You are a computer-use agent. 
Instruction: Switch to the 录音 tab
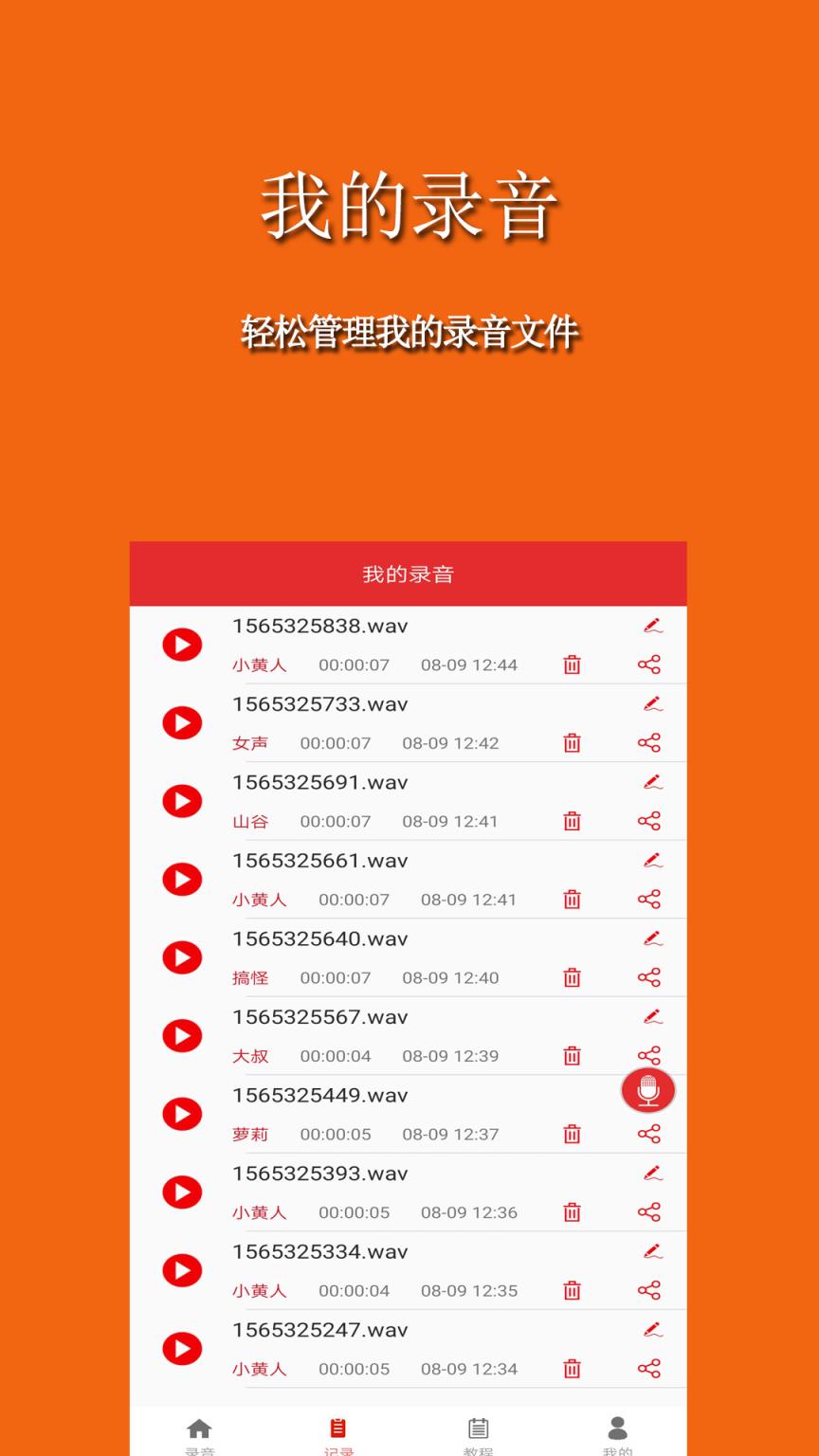[199, 1431]
